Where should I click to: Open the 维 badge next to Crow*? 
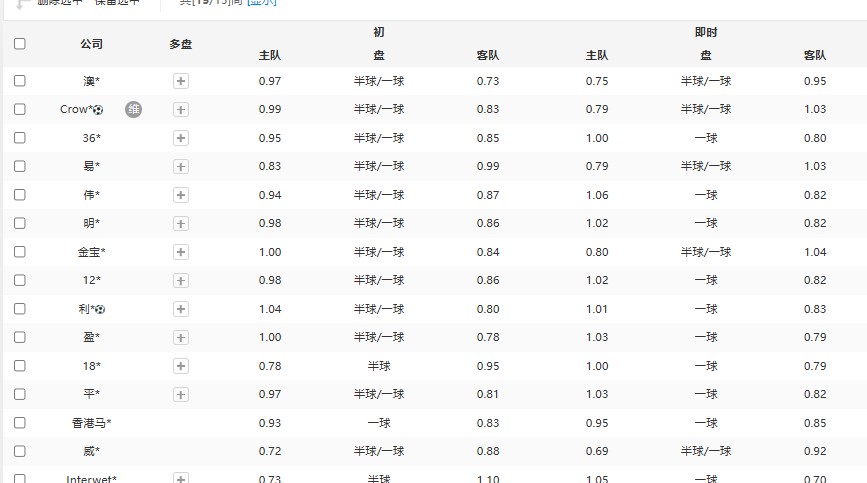coord(133,109)
